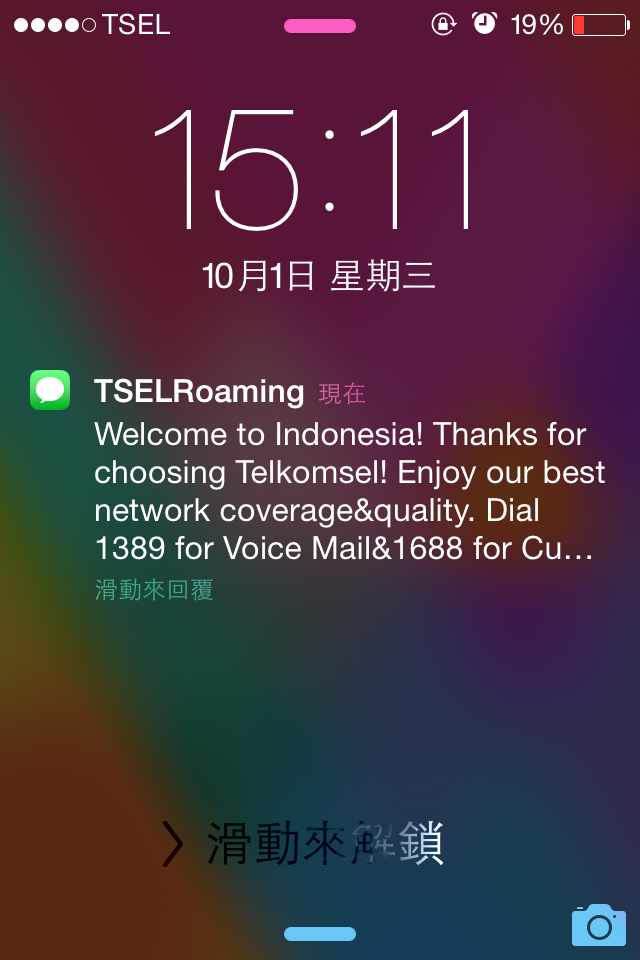Tap the Control Center grabber at bottom
Image resolution: width=640 pixels, height=960 pixels.
(320, 934)
